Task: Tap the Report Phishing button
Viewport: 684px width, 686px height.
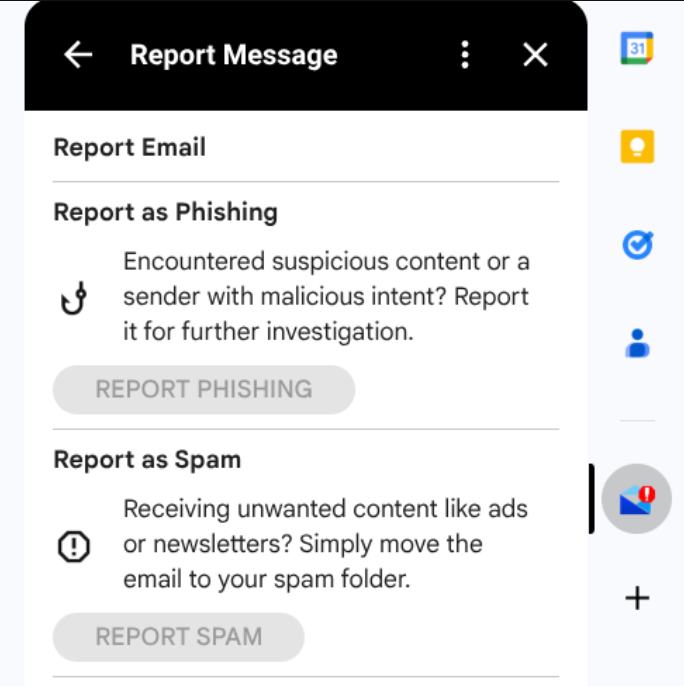Action: [x=204, y=389]
